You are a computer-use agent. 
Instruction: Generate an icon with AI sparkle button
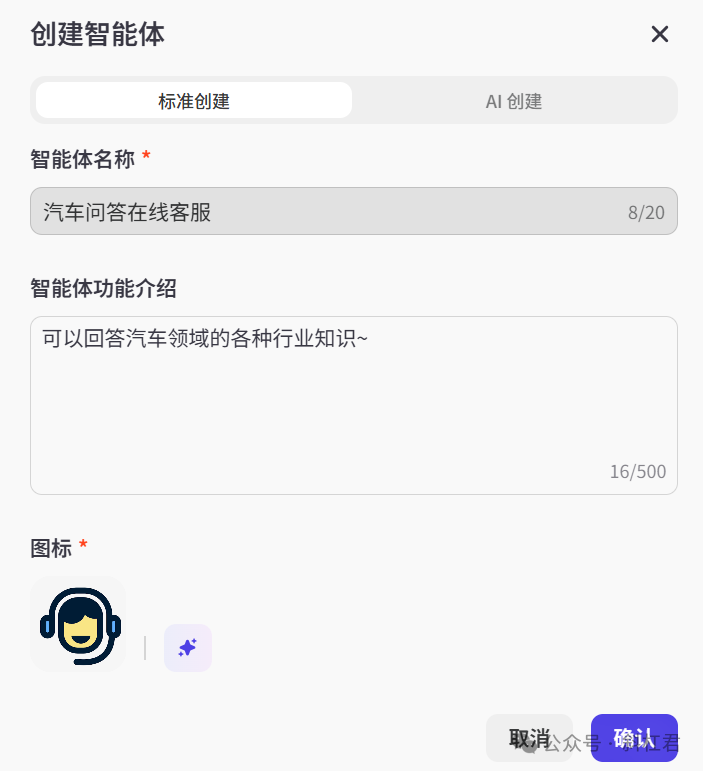tap(188, 648)
